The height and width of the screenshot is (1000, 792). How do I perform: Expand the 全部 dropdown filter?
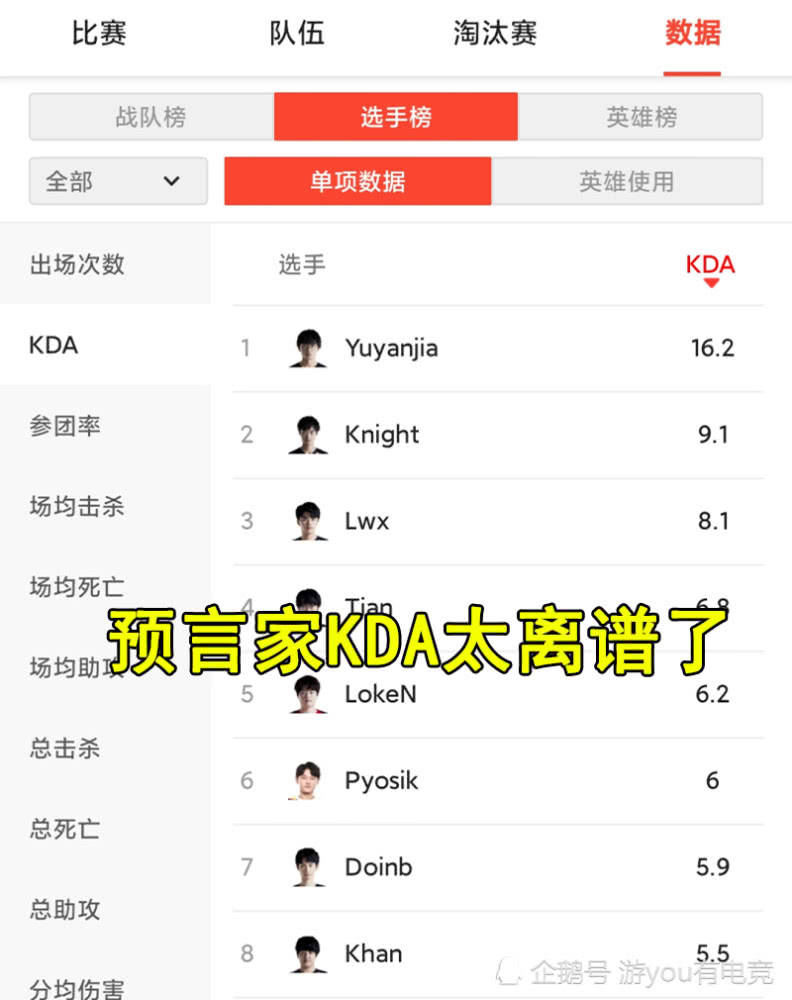(117, 181)
